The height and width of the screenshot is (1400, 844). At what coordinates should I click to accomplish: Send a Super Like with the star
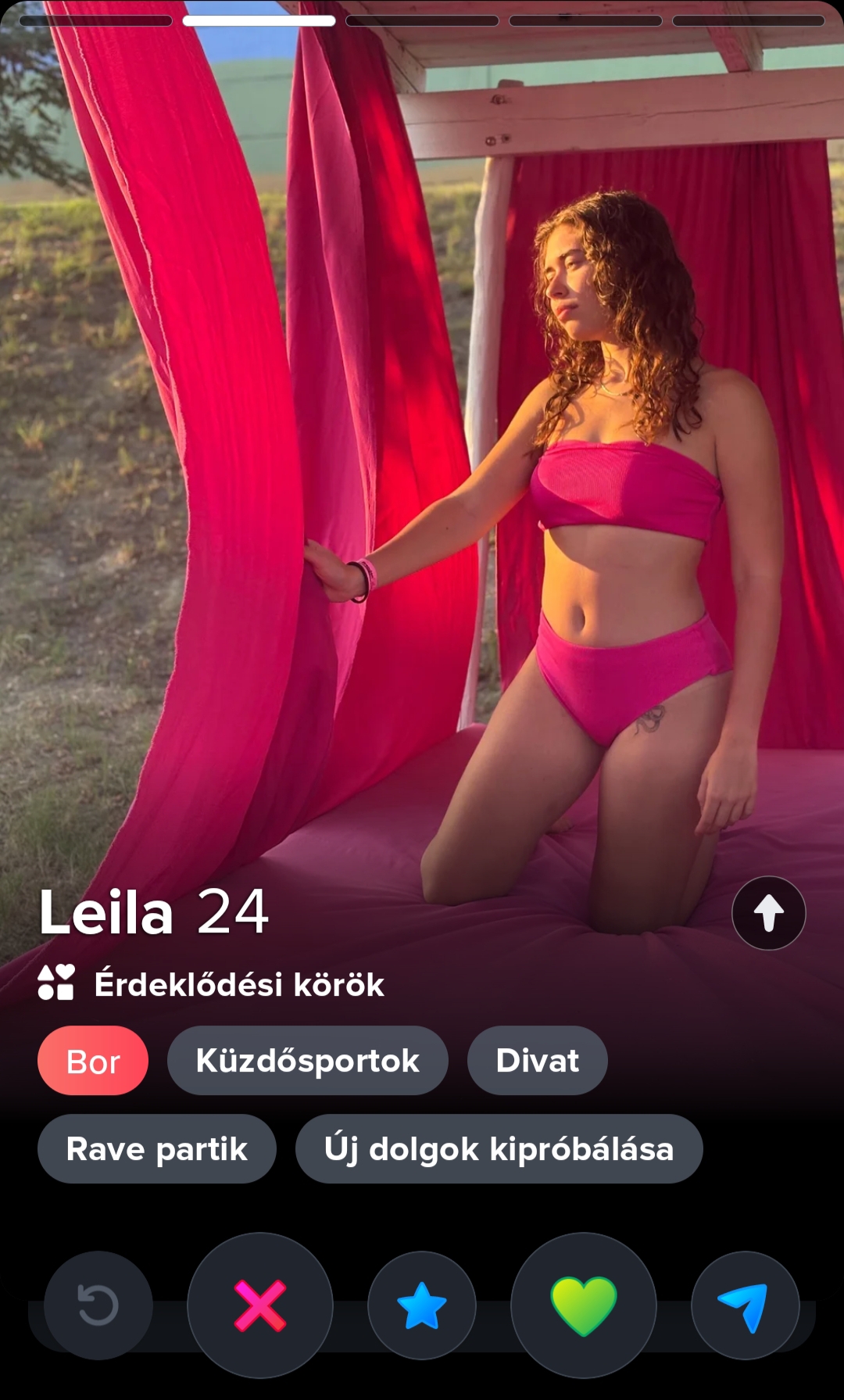coord(422,1305)
